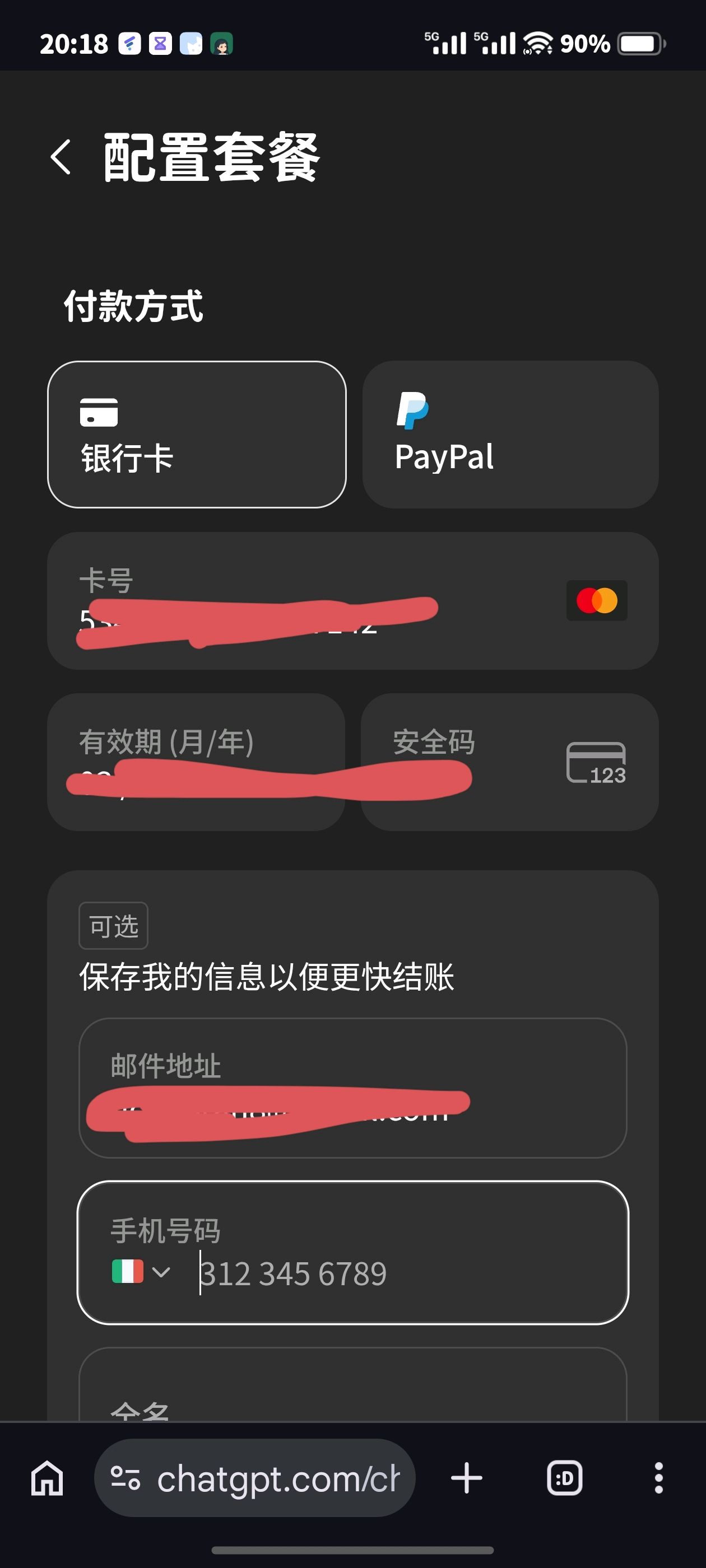Tap the chatgpt.com address bar

click(254, 1477)
